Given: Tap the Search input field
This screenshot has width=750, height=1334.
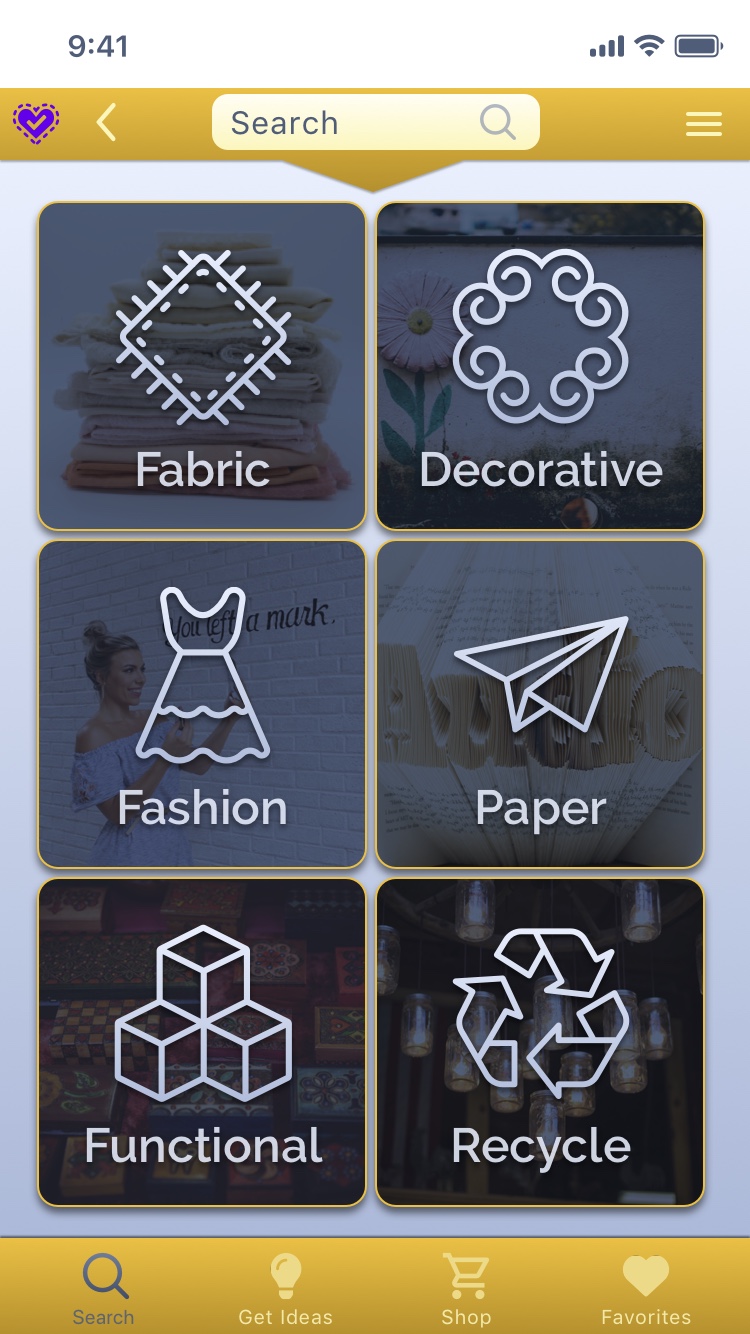Looking at the screenshot, I should 350,123.
